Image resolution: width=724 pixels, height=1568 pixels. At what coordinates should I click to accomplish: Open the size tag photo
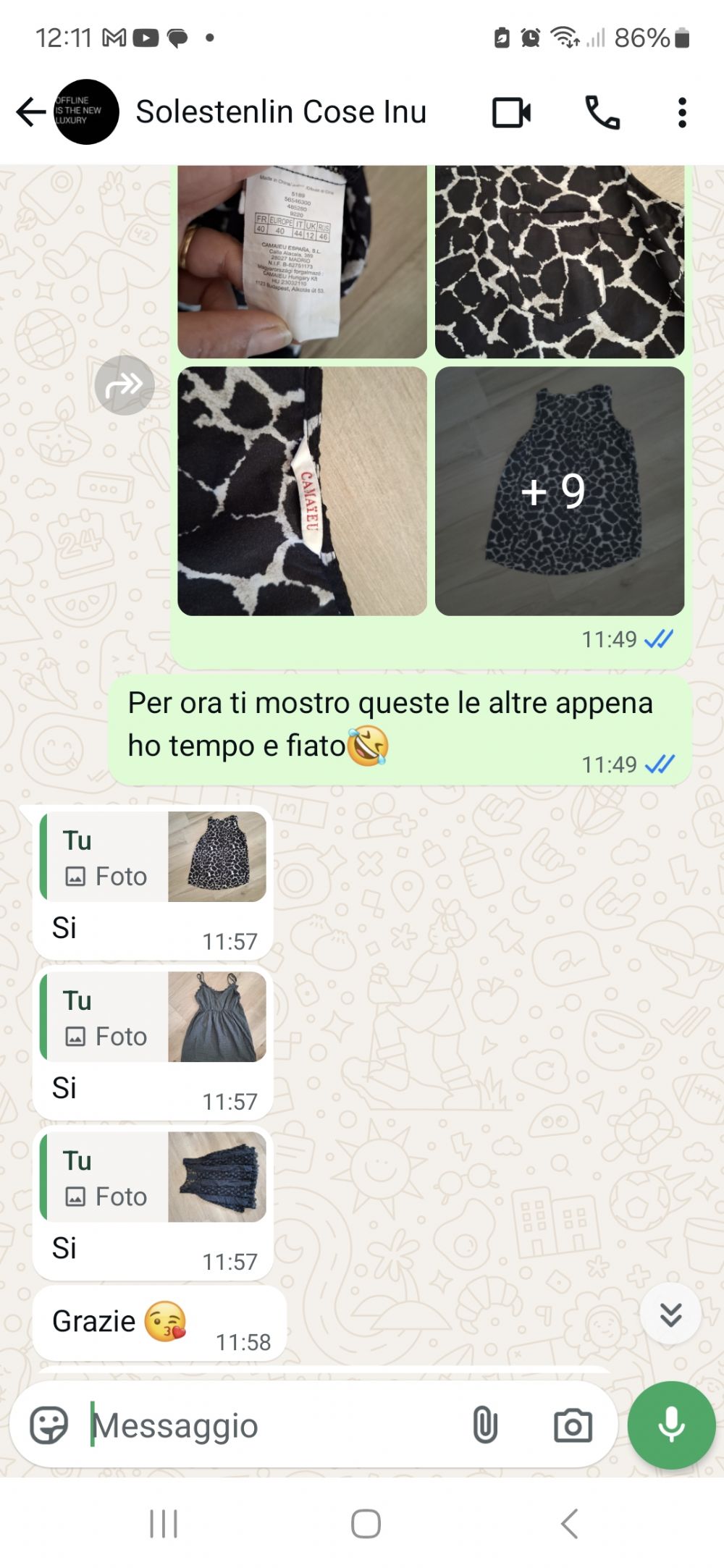click(x=302, y=262)
